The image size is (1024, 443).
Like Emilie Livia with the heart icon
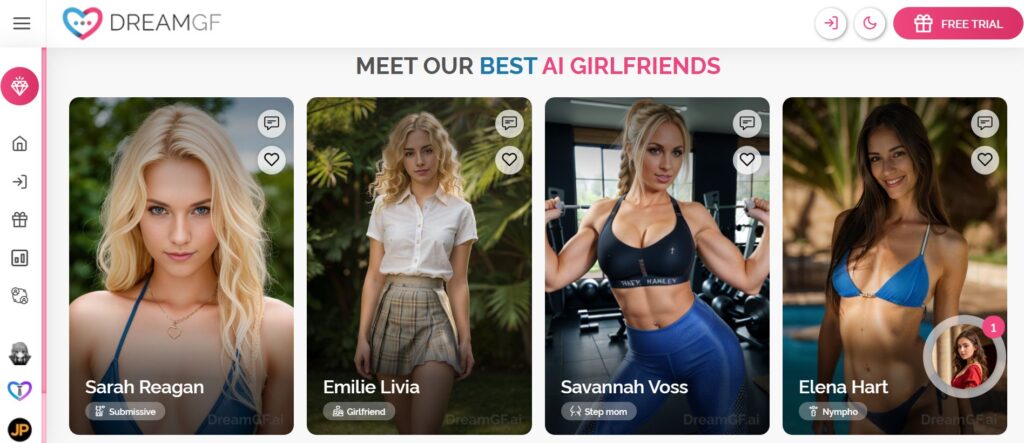509,159
